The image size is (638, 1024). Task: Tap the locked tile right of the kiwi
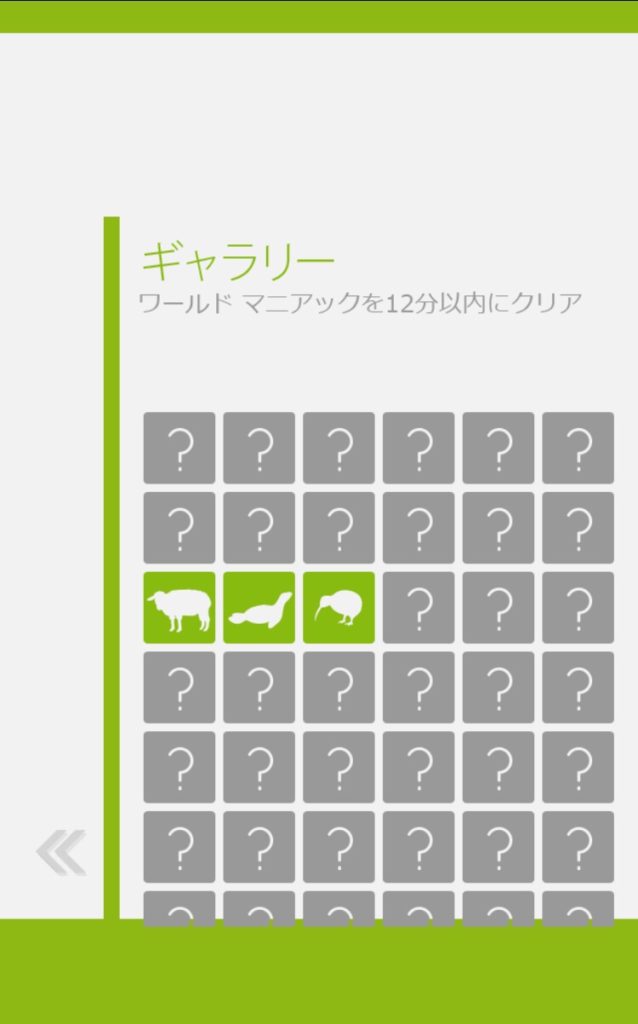[418, 607]
